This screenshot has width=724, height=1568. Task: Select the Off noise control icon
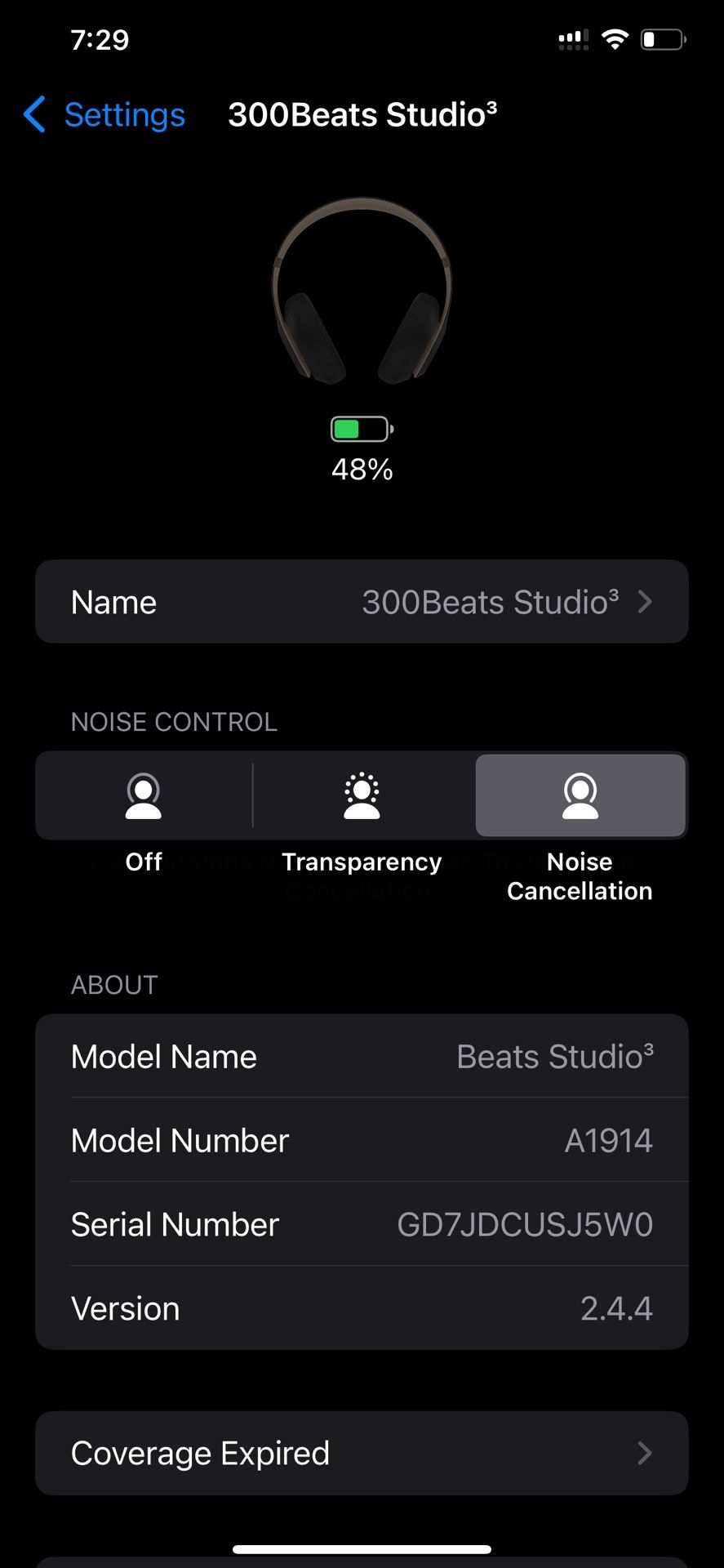(144, 795)
